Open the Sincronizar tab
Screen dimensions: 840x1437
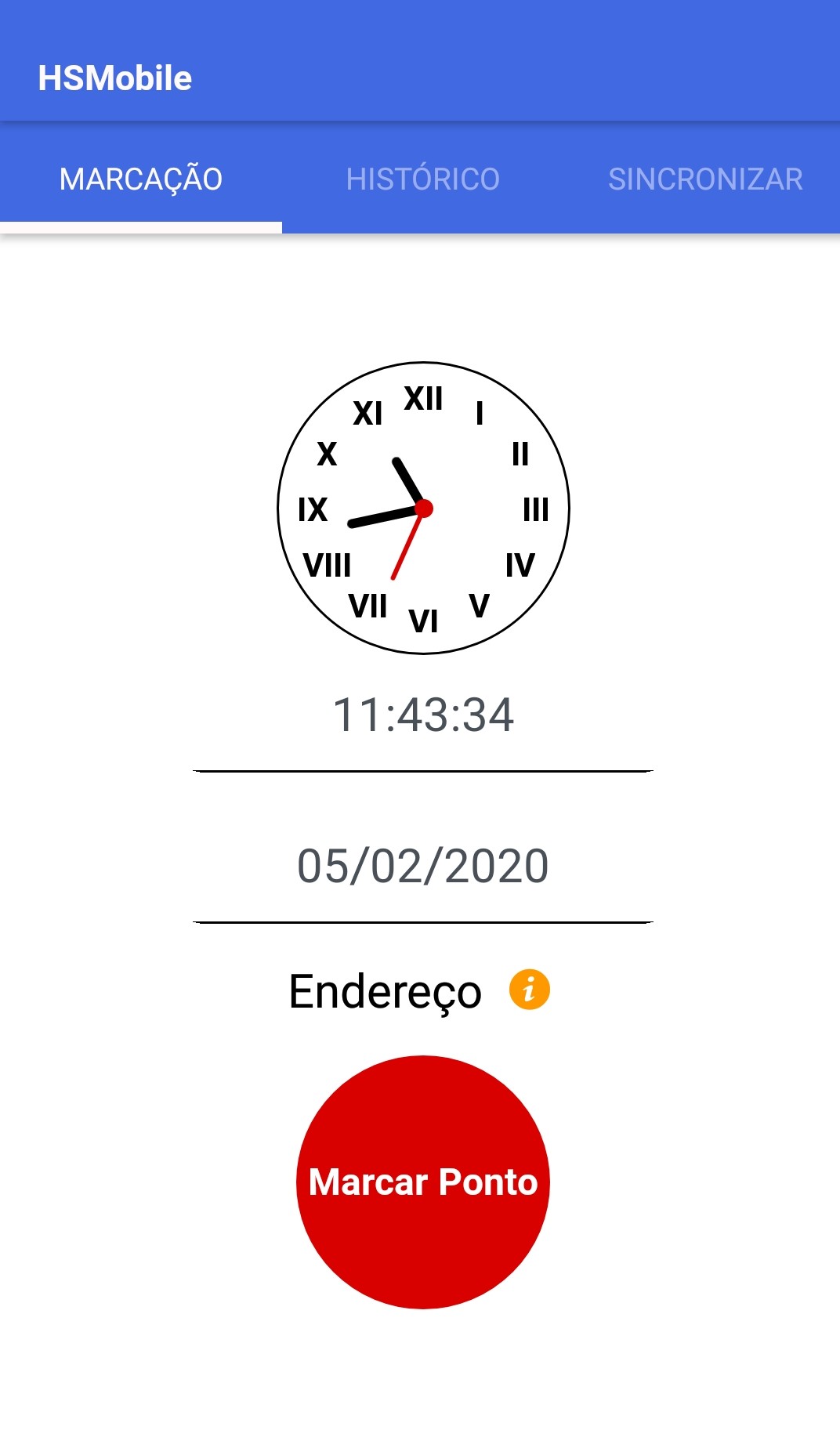[704, 179]
